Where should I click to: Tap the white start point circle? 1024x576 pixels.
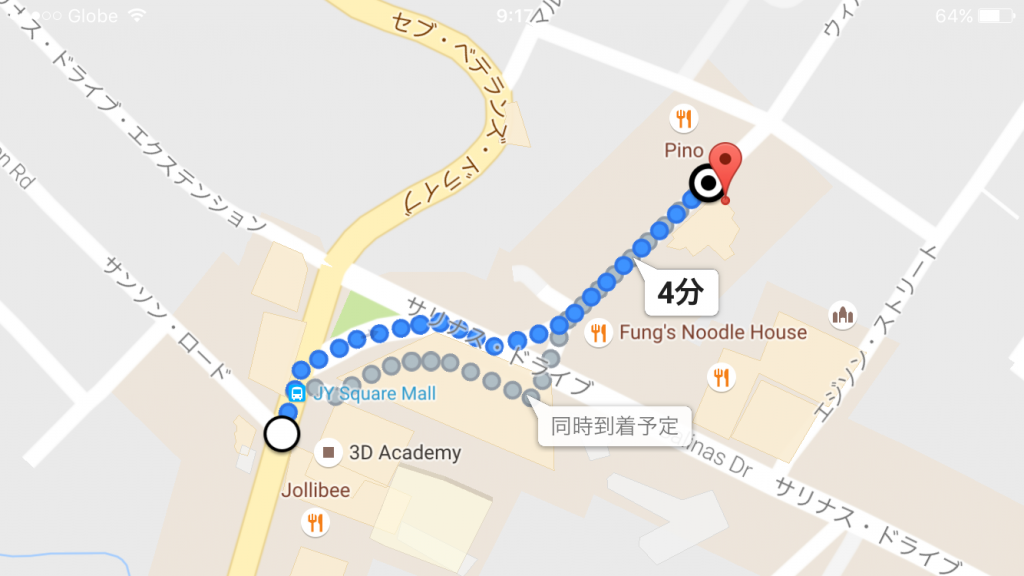[282, 434]
